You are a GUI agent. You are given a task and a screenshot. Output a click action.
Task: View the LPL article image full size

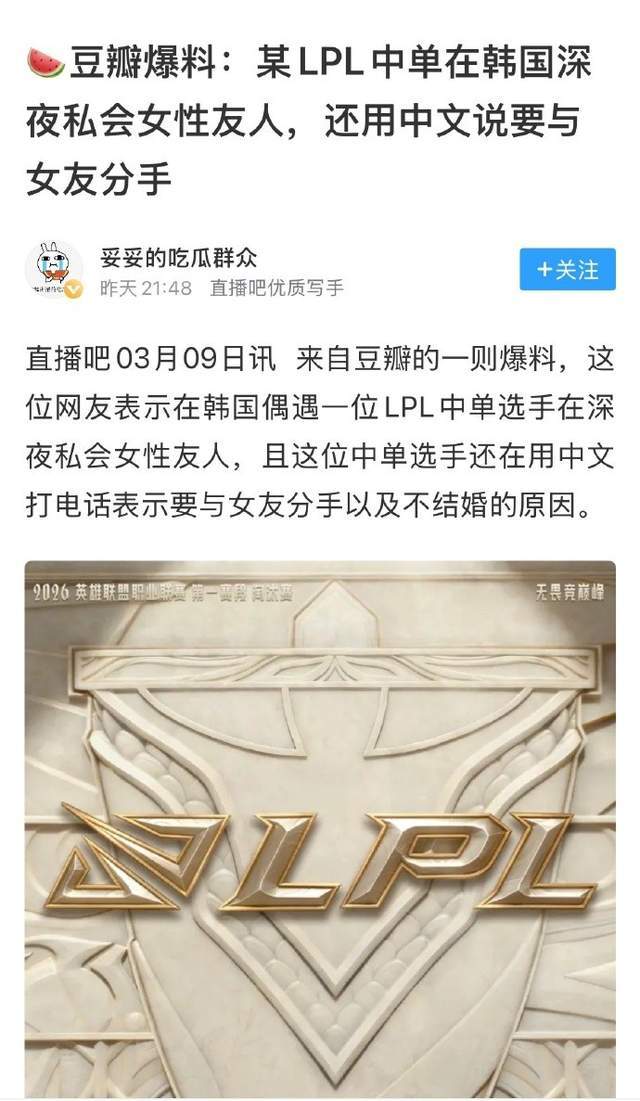click(320, 830)
